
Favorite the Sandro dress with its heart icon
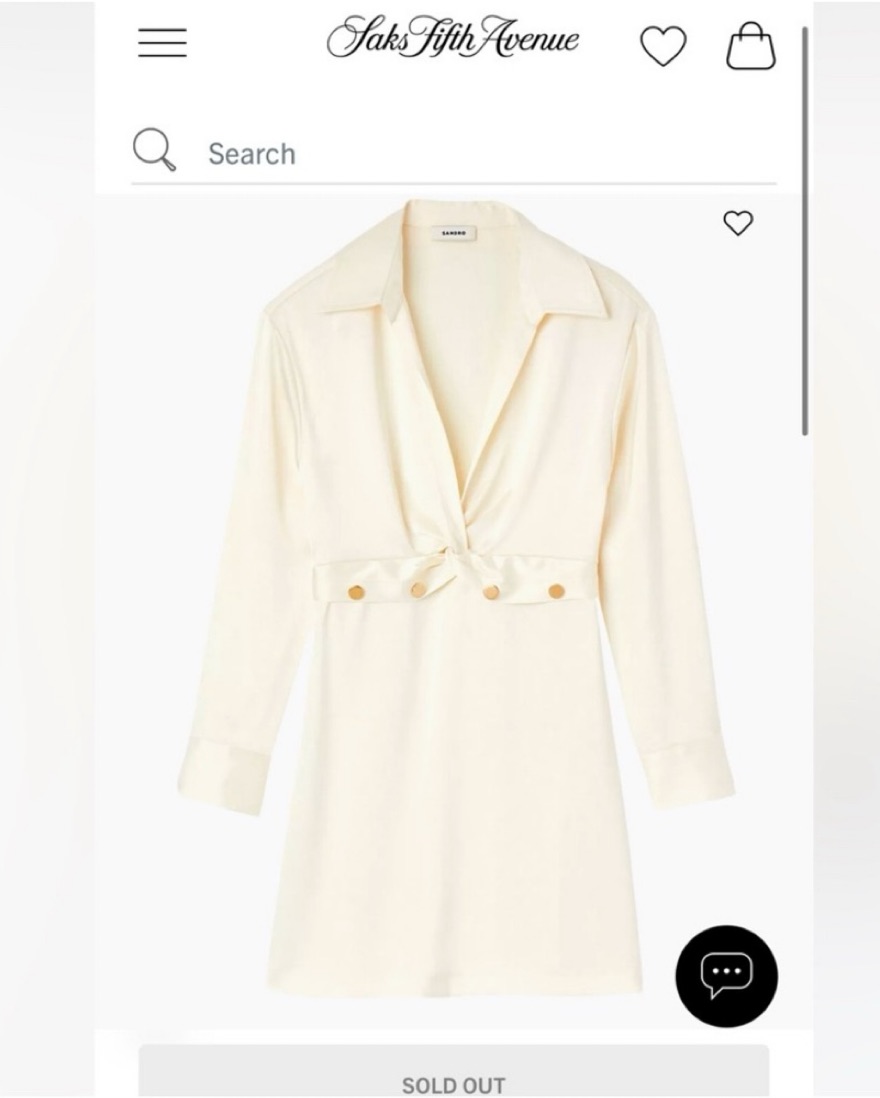(x=738, y=223)
